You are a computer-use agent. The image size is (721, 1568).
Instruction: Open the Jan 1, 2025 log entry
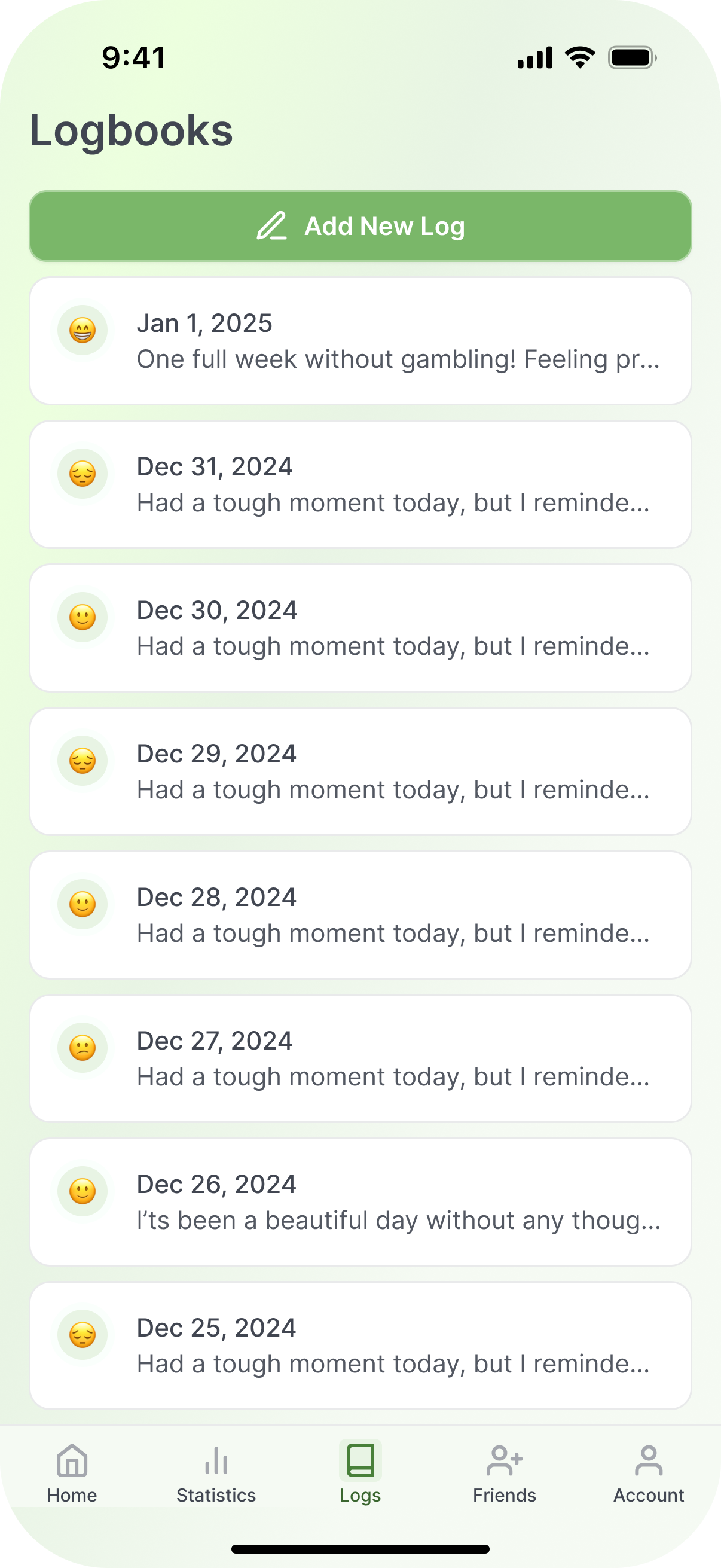tap(360, 340)
